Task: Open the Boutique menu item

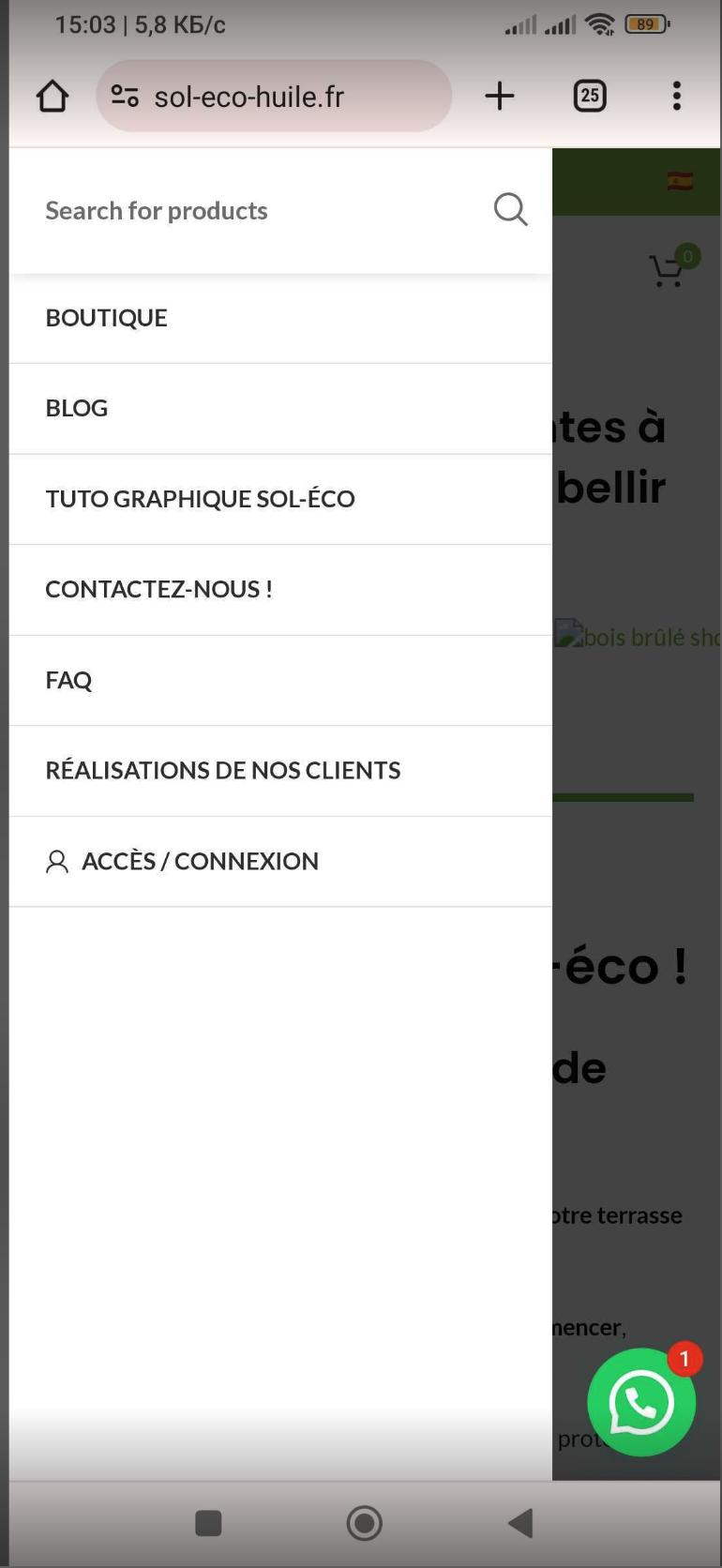Action: tap(107, 318)
